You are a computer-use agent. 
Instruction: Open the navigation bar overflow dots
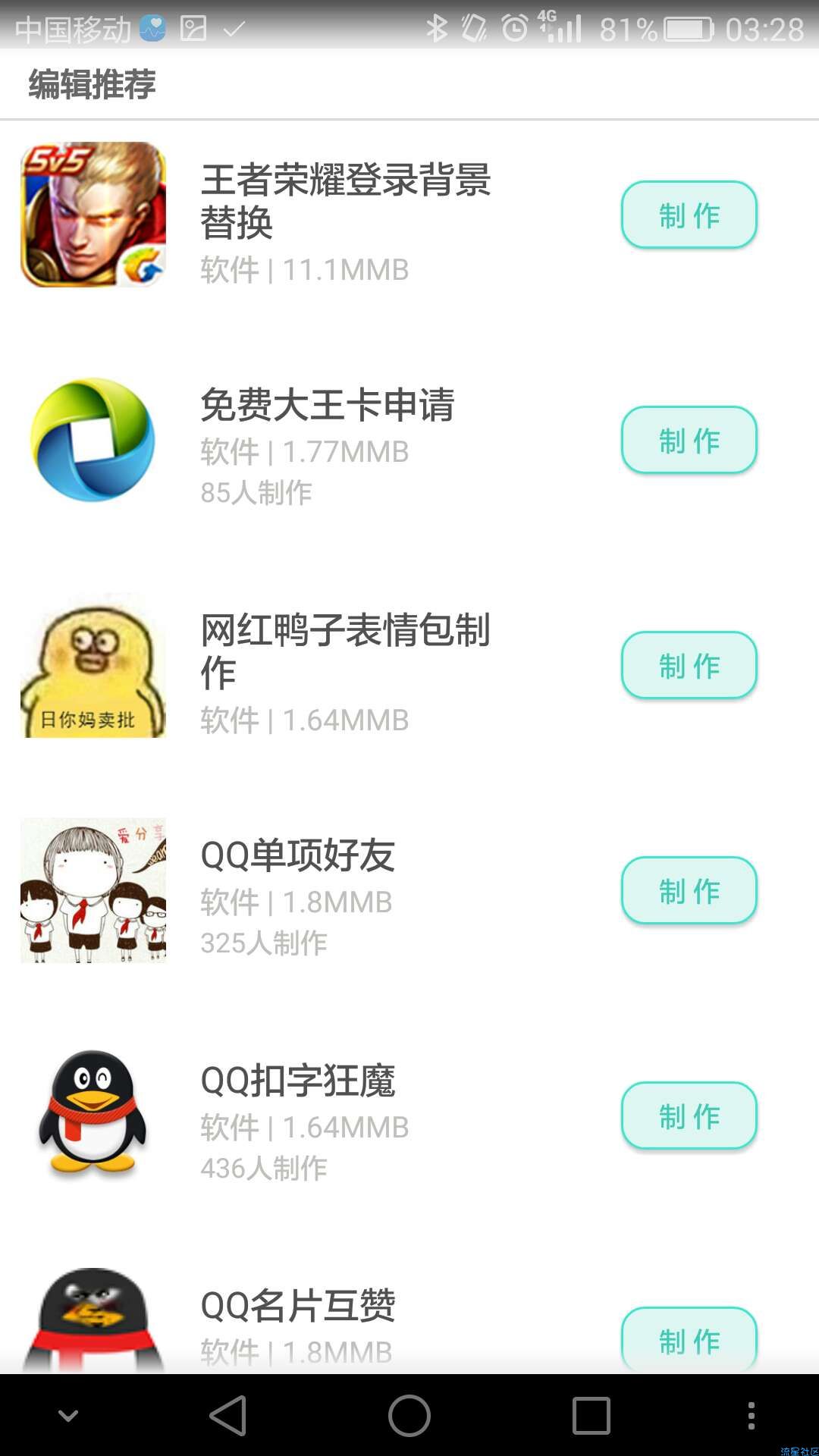tap(751, 1416)
